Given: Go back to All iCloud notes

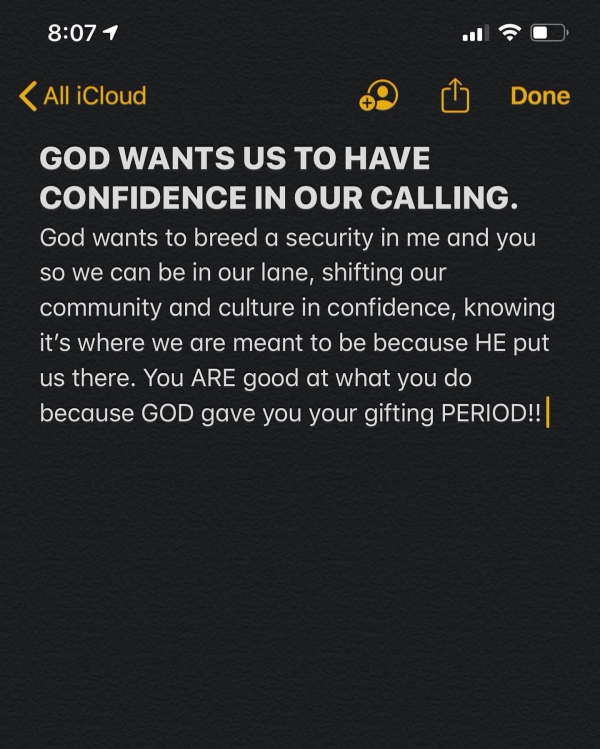Looking at the screenshot, I should pyautogui.click(x=82, y=96).
